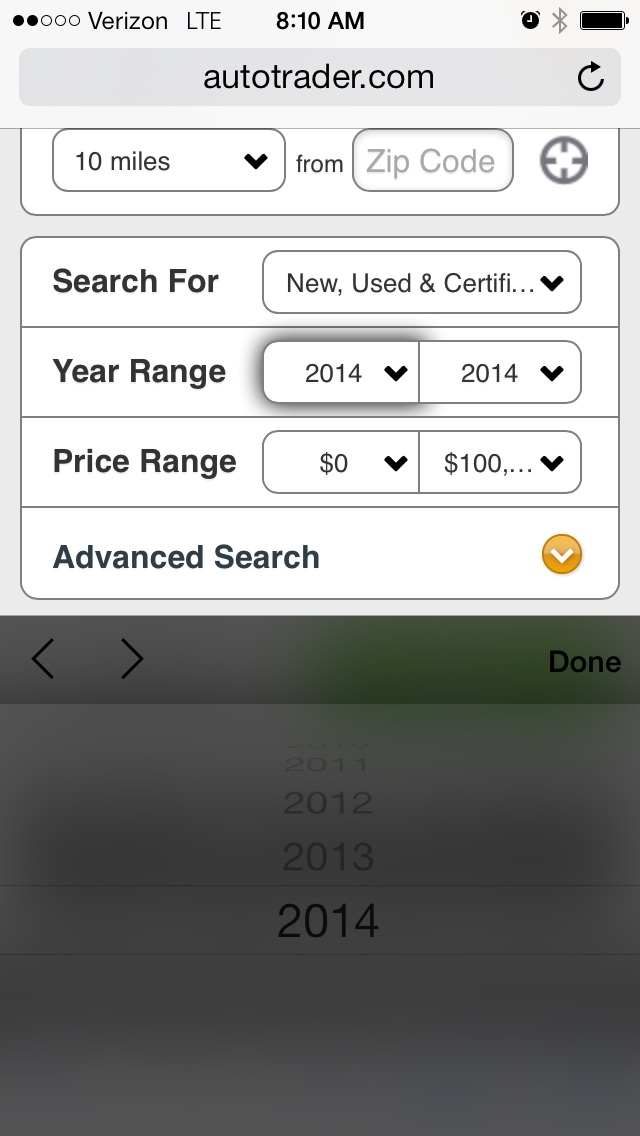Go to the next form field
The height and width of the screenshot is (1136, 640).
tap(132, 660)
